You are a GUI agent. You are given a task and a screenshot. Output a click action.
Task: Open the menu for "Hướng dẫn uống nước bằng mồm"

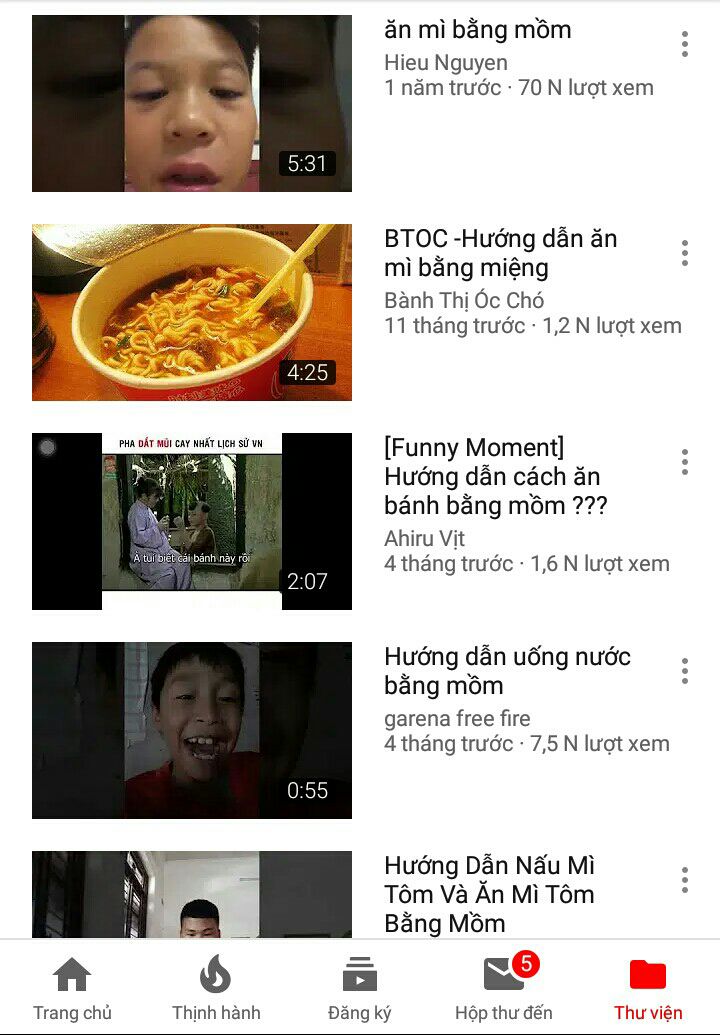[684, 671]
